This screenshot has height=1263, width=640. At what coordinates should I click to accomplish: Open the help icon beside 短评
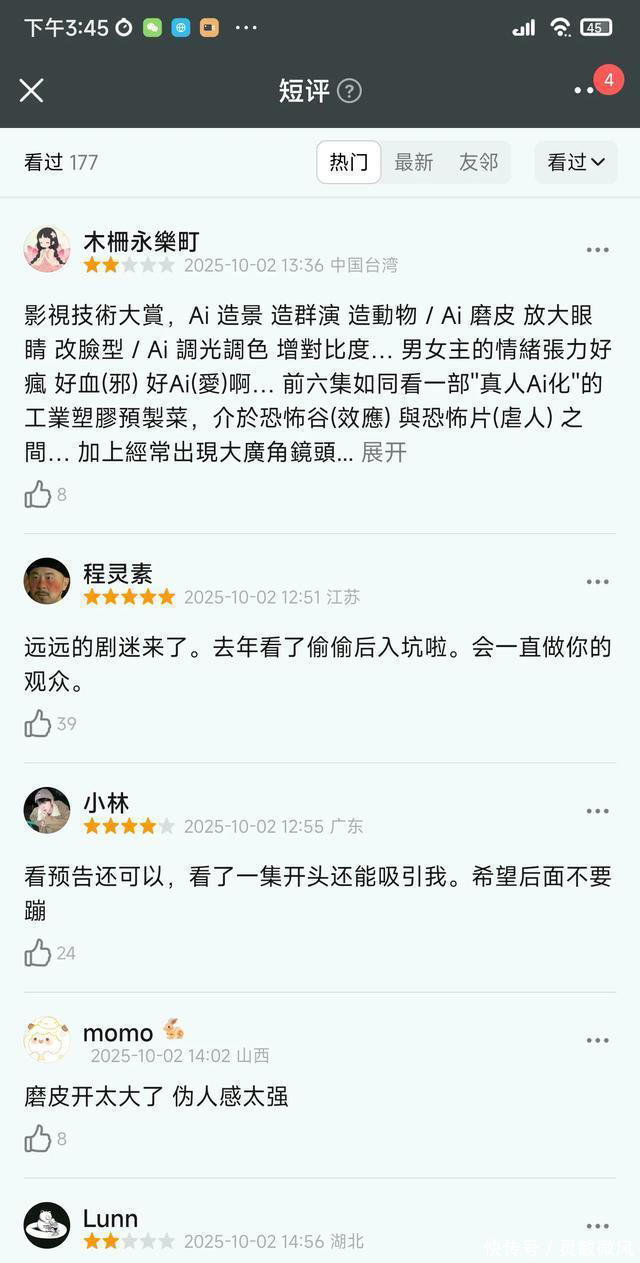[349, 91]
